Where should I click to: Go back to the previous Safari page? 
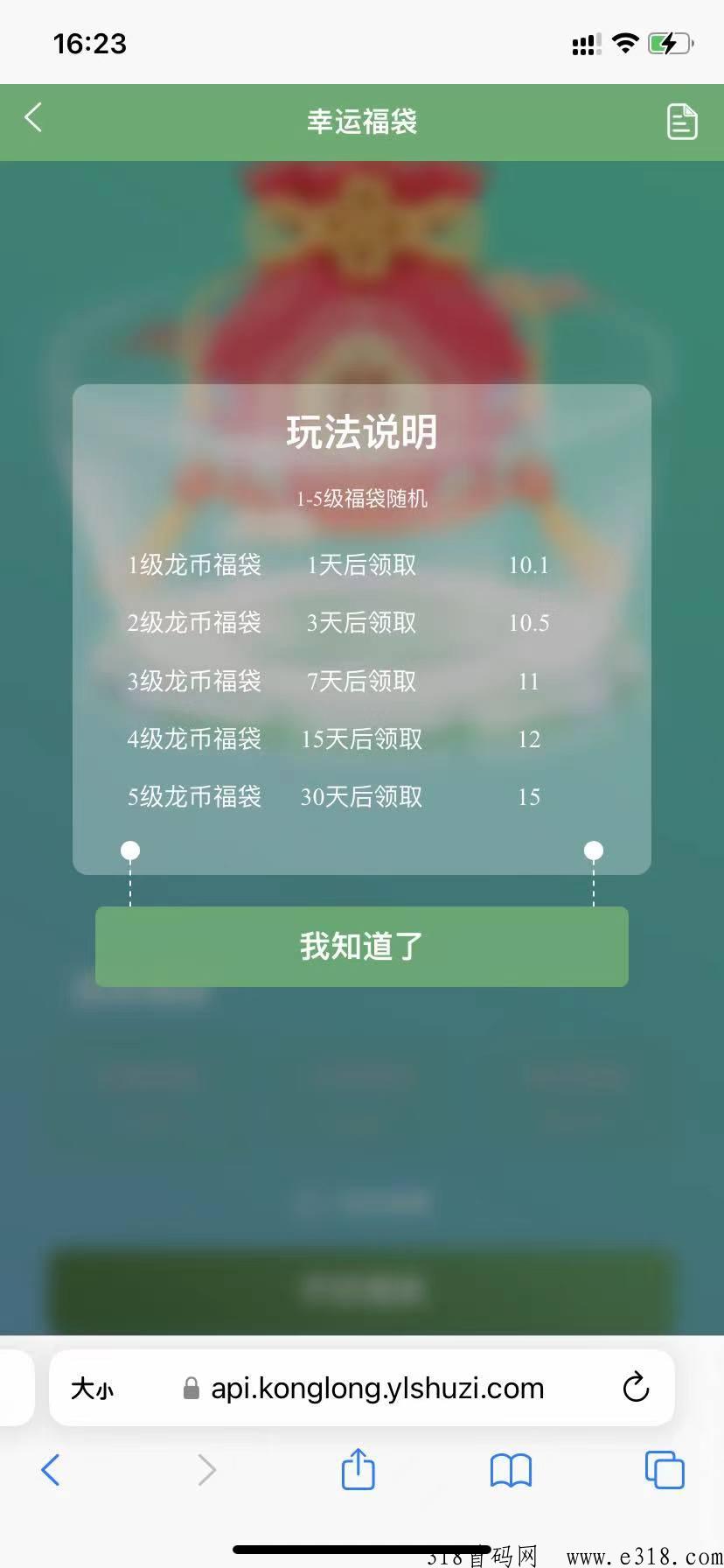(x=51, y=1469)
